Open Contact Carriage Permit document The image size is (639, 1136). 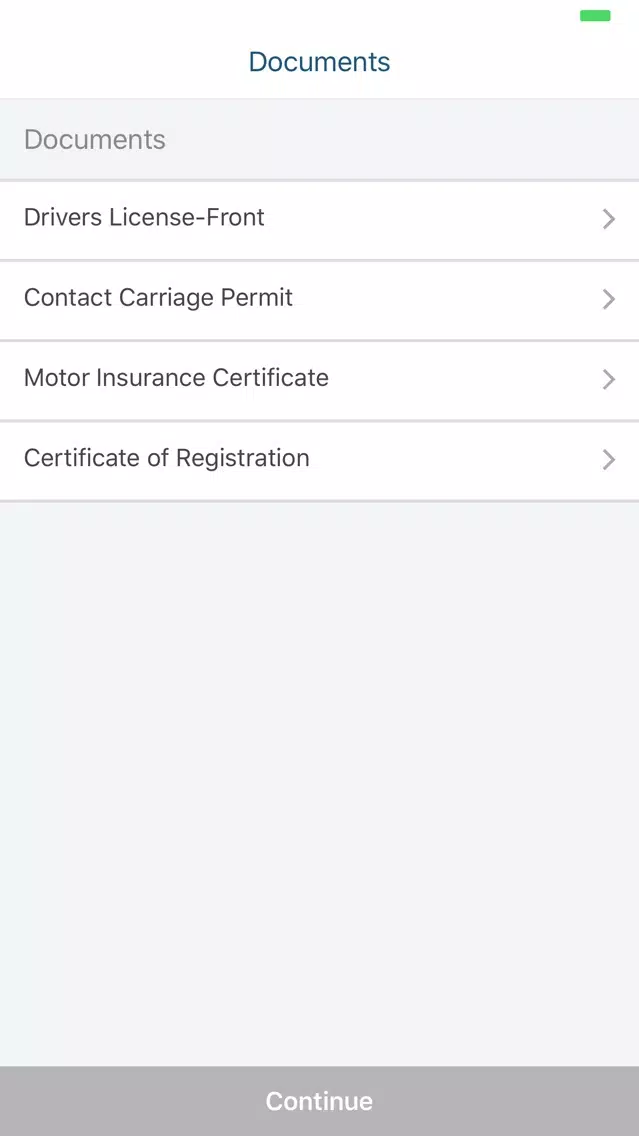tap(320, 300)
